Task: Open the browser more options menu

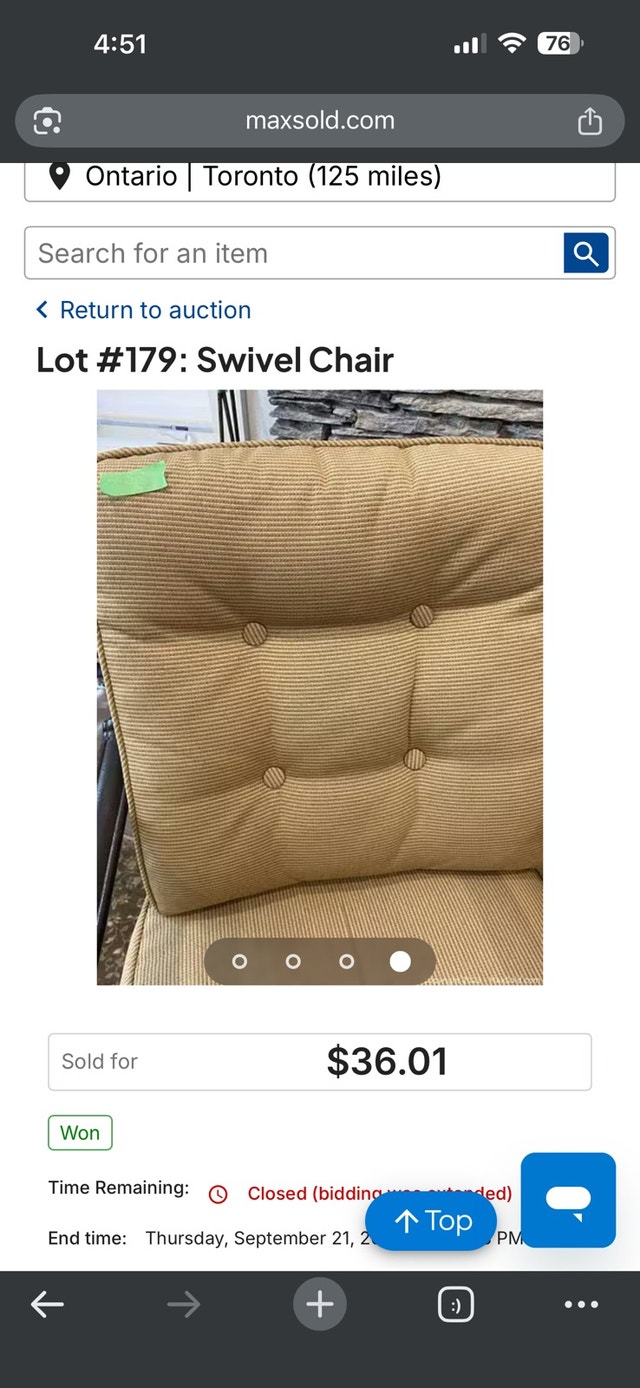Action: pos(581,1304)
